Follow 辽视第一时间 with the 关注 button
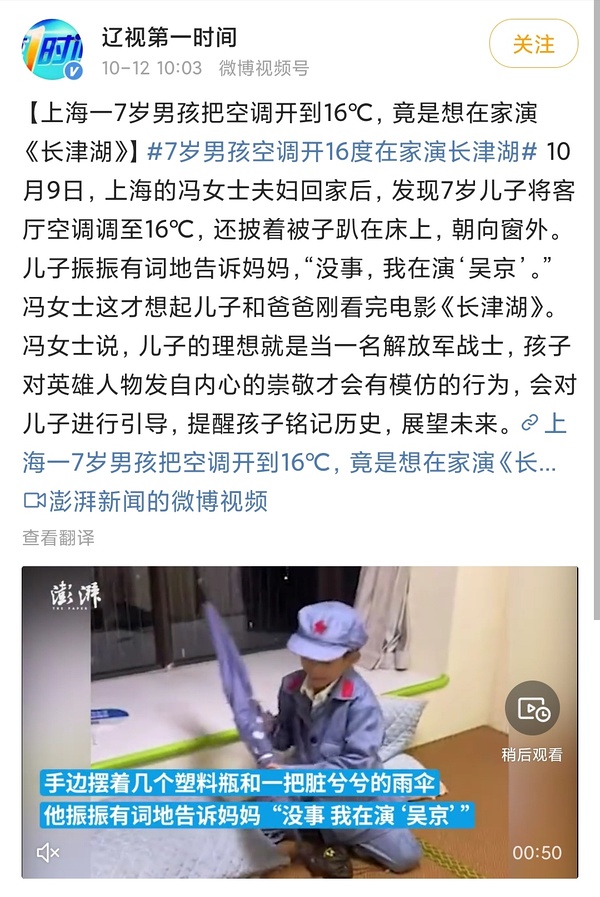600x897 pixels. pyautogui.click(x=533, y=45)
